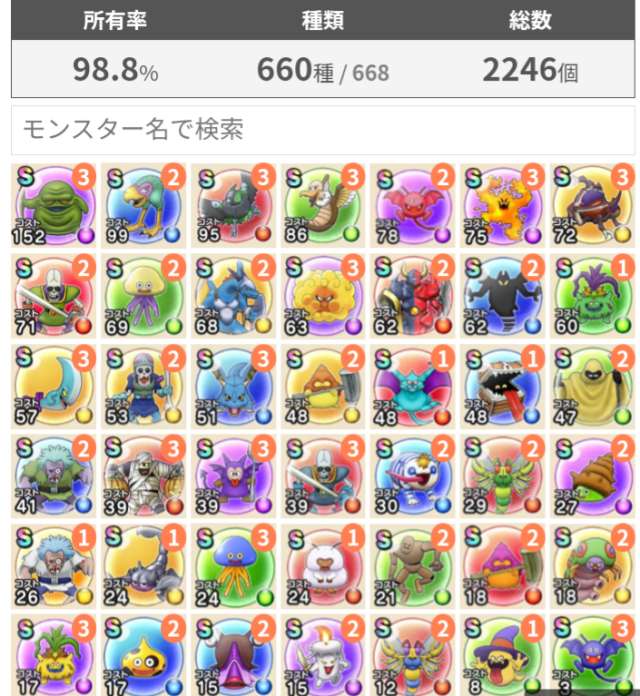View the monster with cost 86
Viewport: 640px width, 696px height.
pyautogui.click(x=323, y=206)
